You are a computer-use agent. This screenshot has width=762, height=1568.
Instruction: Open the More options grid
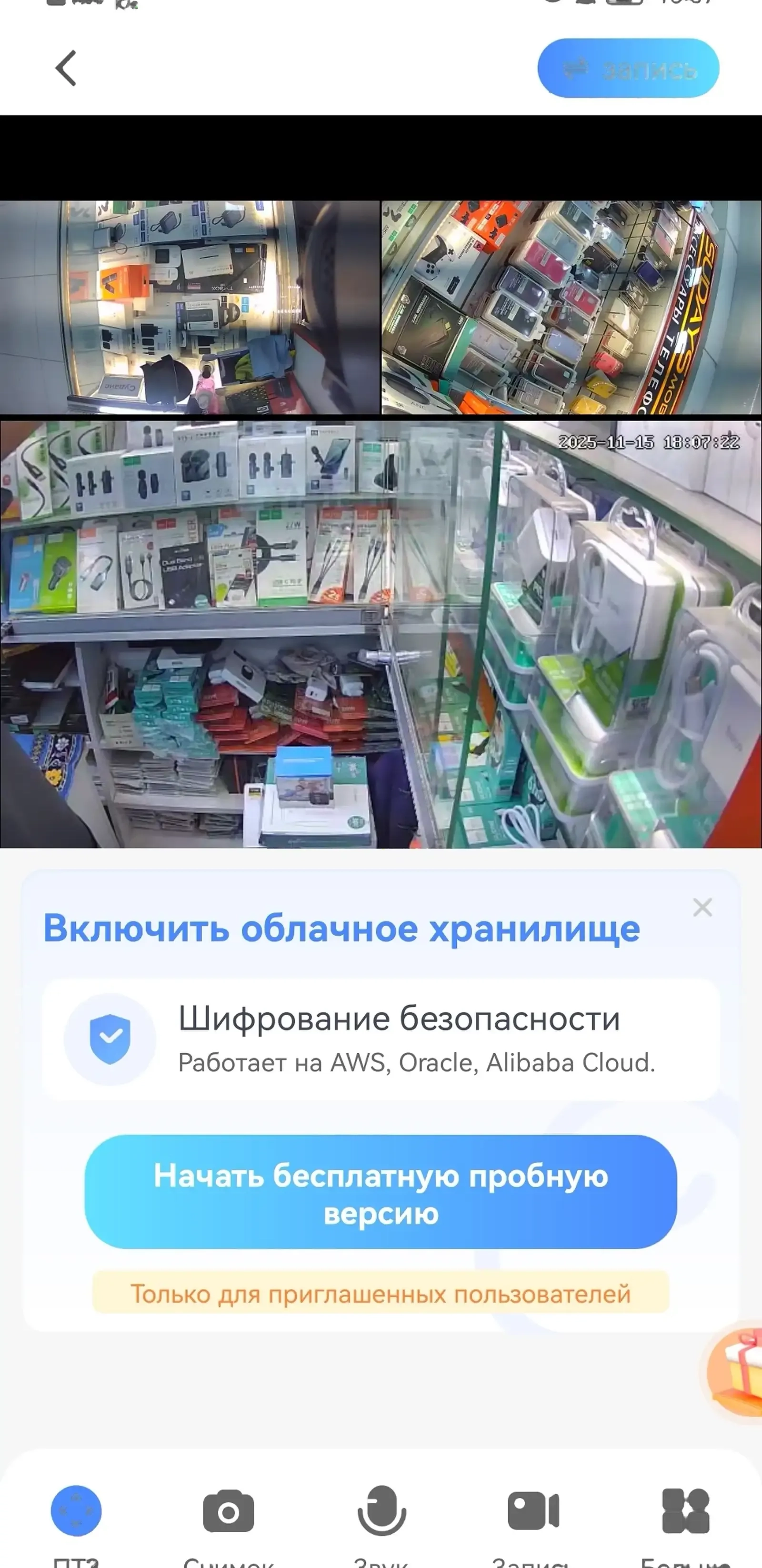tap(685, 1511)
